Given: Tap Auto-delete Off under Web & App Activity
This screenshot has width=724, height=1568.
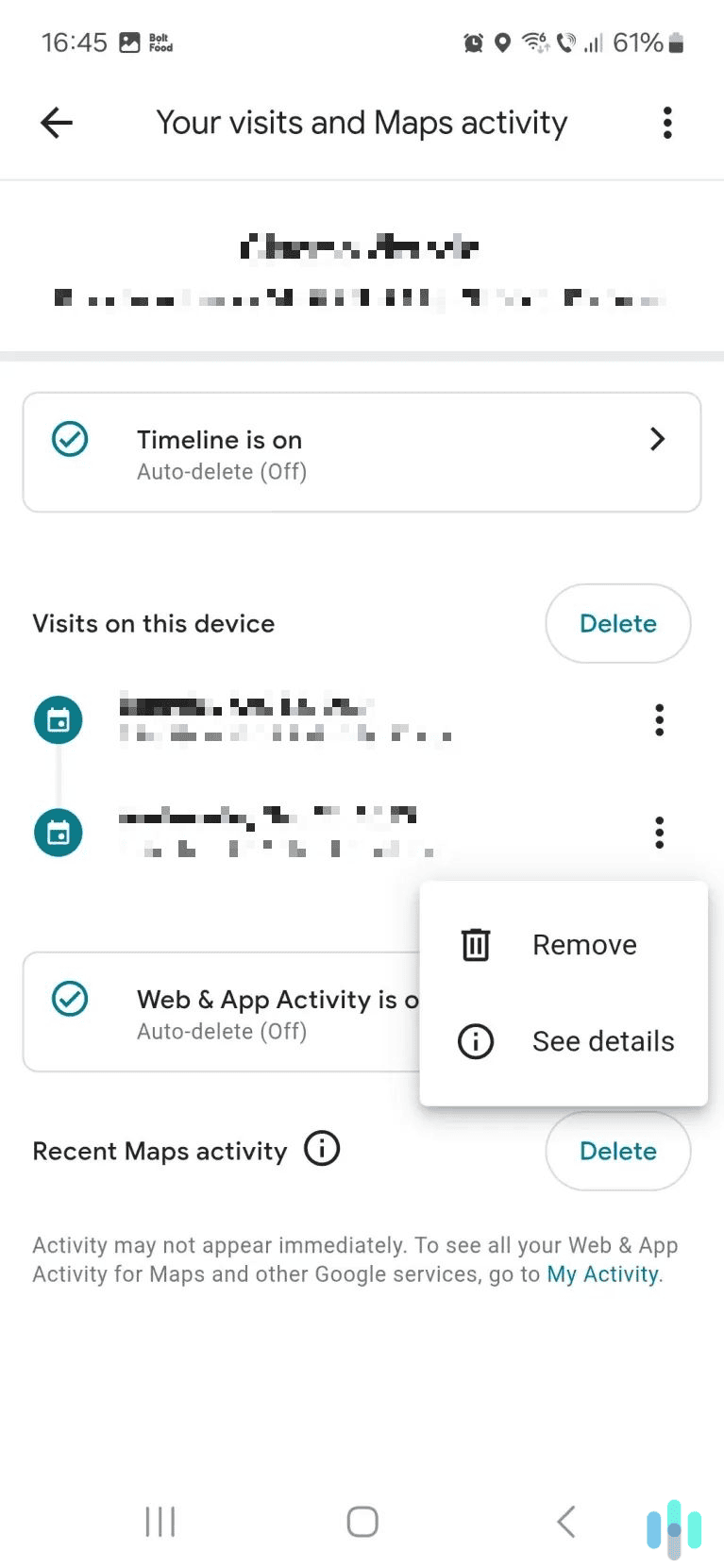Looking at the screenshot, I should click(x=222, y=1031).
